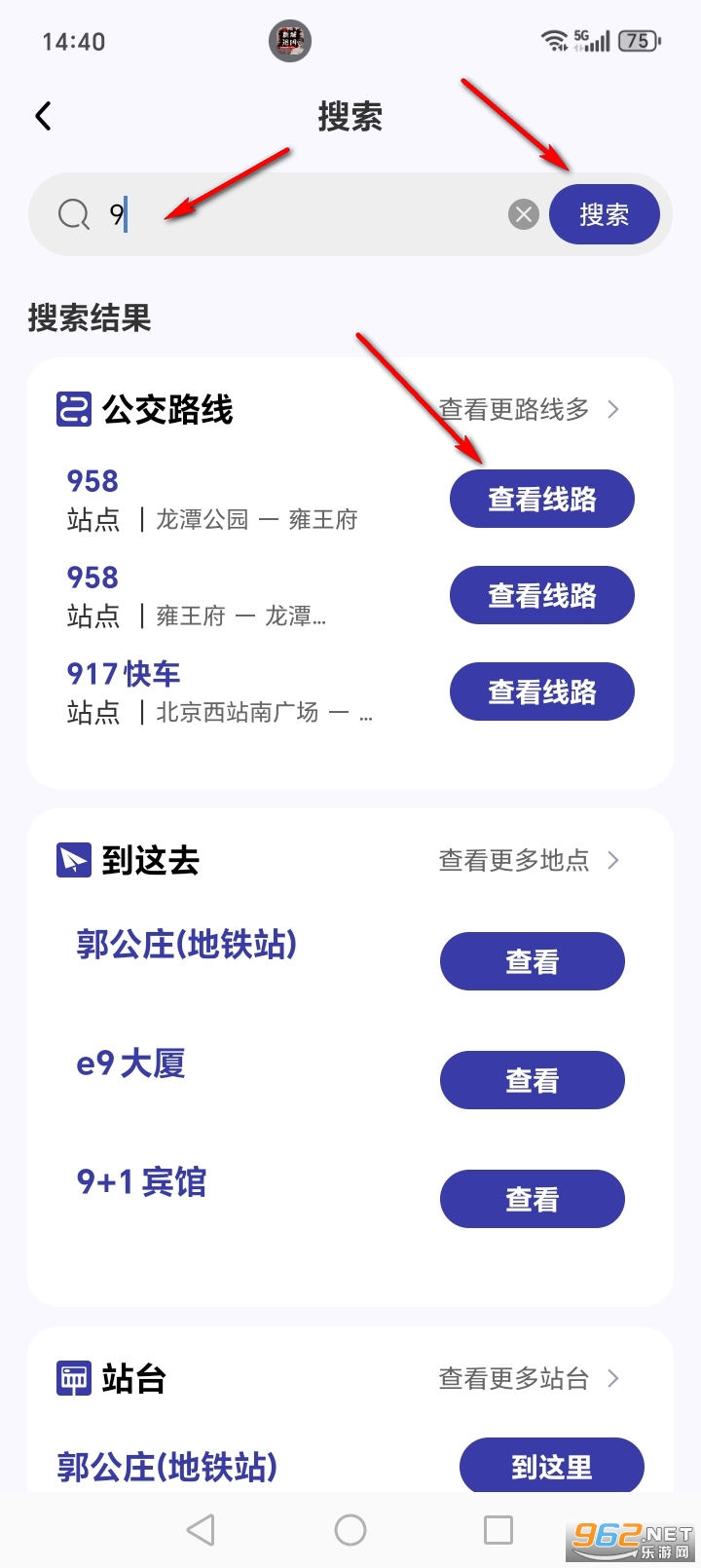Clear the search text with the X icon
The width and height of the screenshot is (701, 1568).
pos(523,214)
